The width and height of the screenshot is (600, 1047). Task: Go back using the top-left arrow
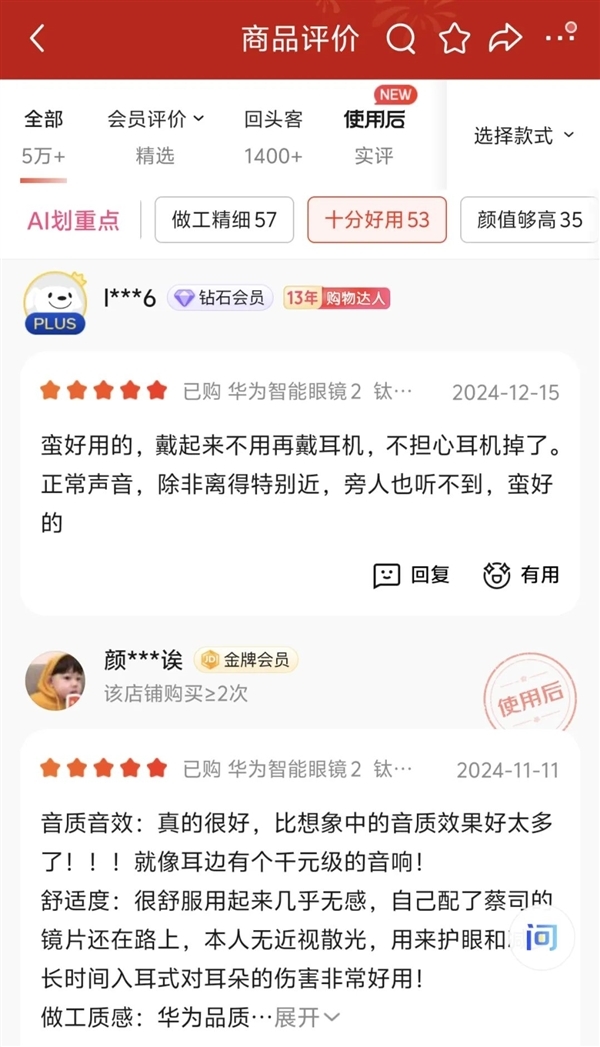pos(38,39)
